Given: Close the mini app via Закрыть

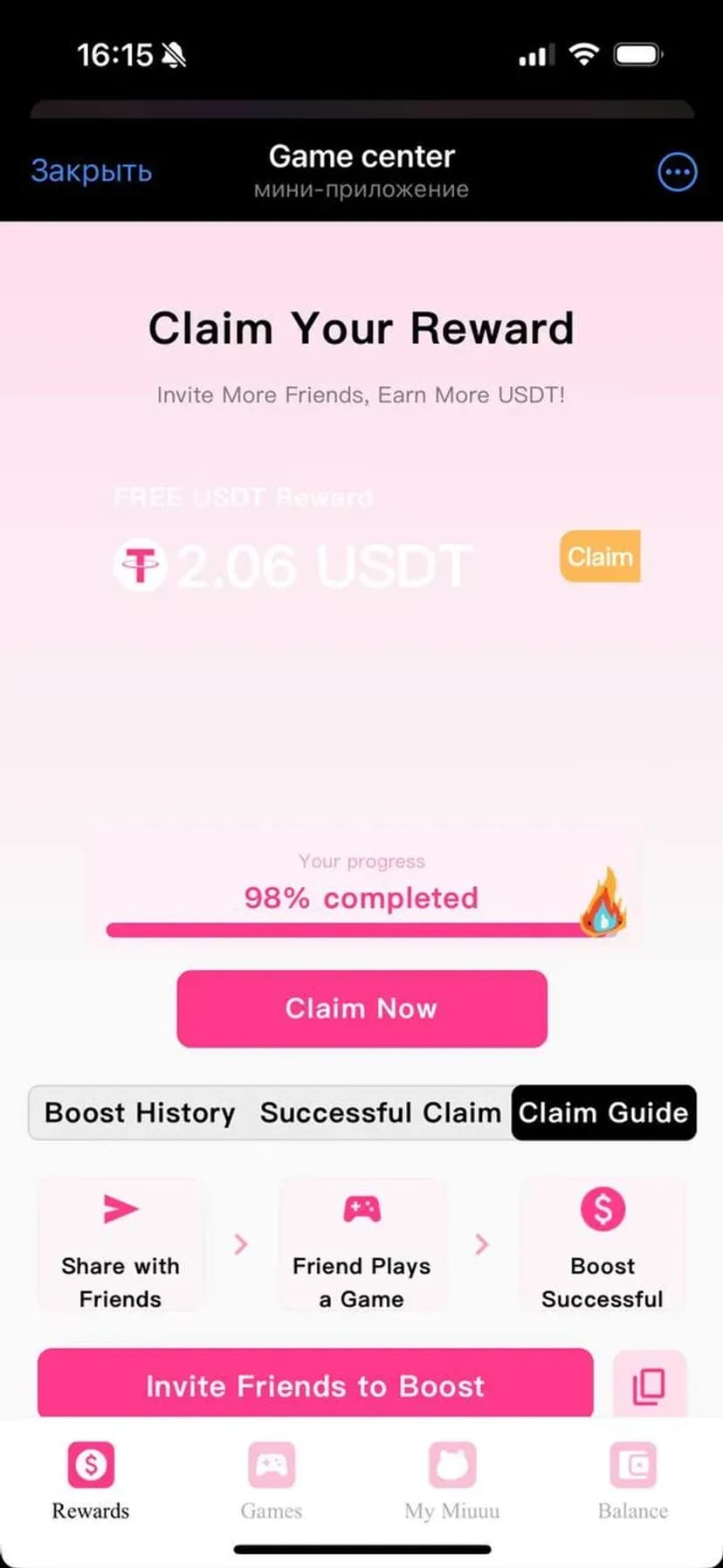Looking at the screenshot, I should point(92,171).
